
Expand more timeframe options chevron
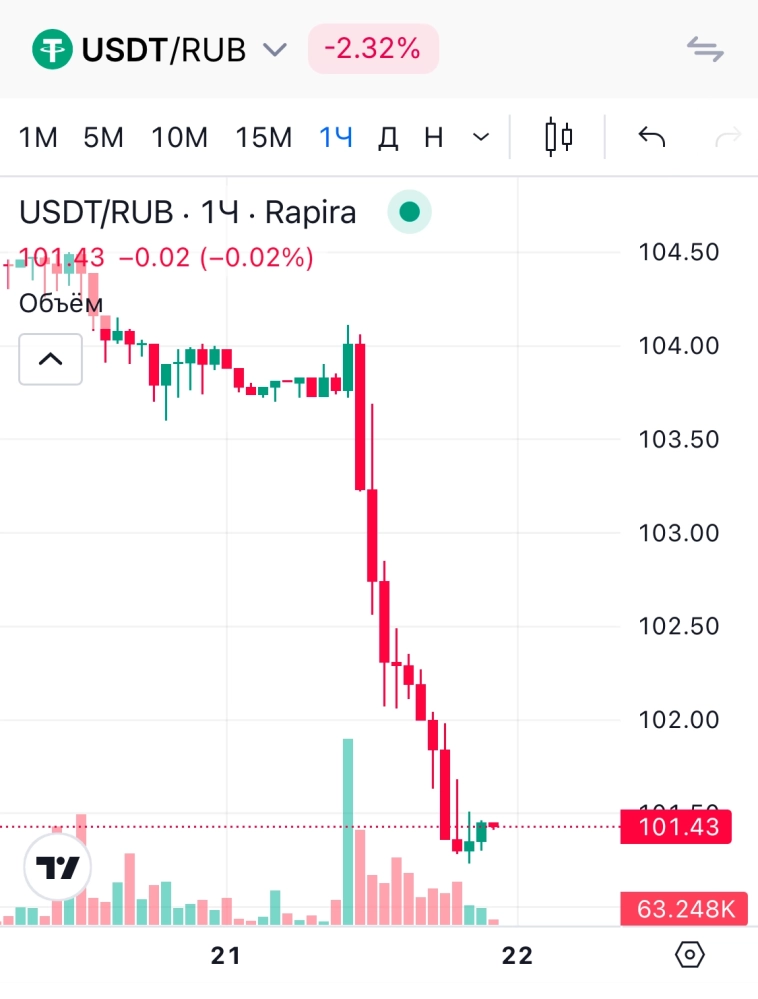pyautogui.click(x=481, y=137)
